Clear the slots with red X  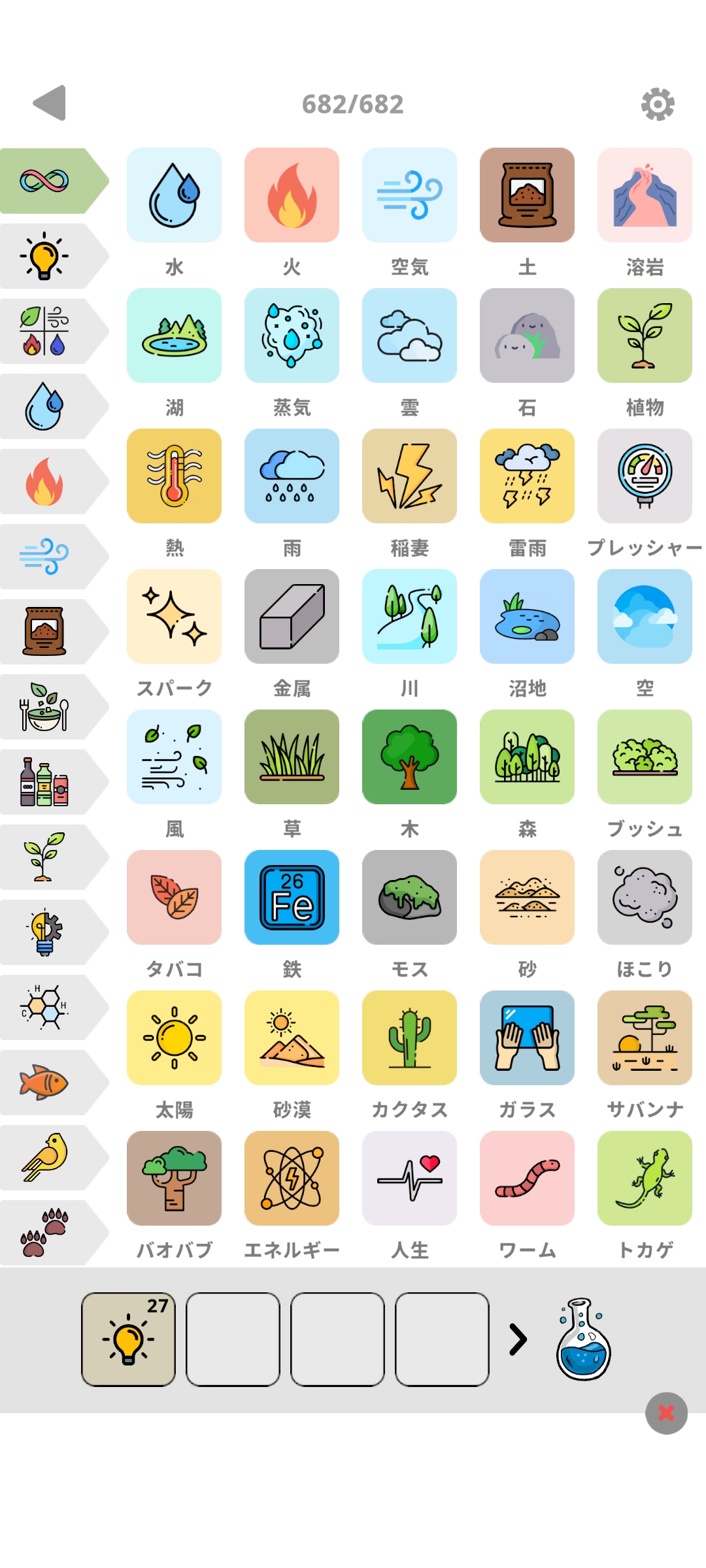(666, 1413)
